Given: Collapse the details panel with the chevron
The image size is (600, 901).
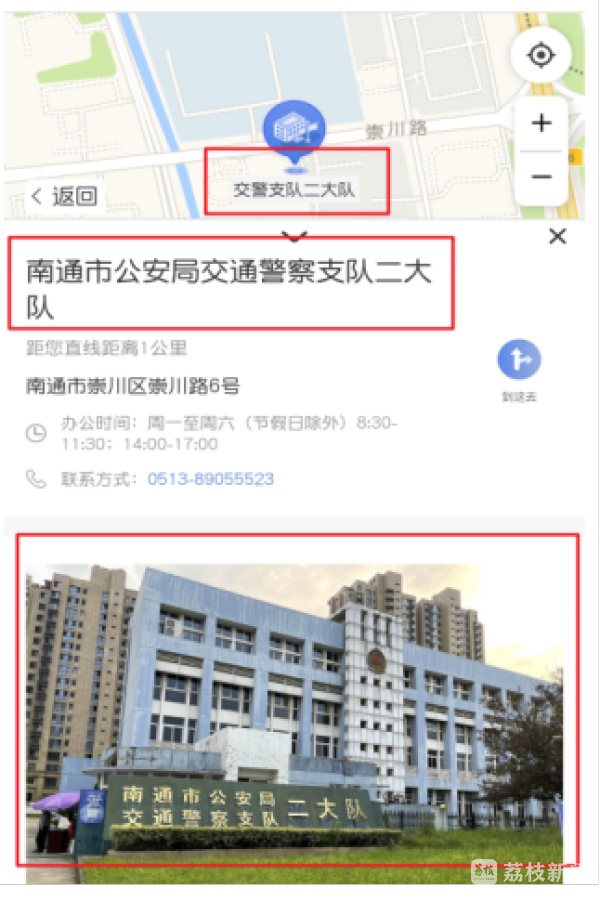Looking at the screenshot, I should coord(295,237).
